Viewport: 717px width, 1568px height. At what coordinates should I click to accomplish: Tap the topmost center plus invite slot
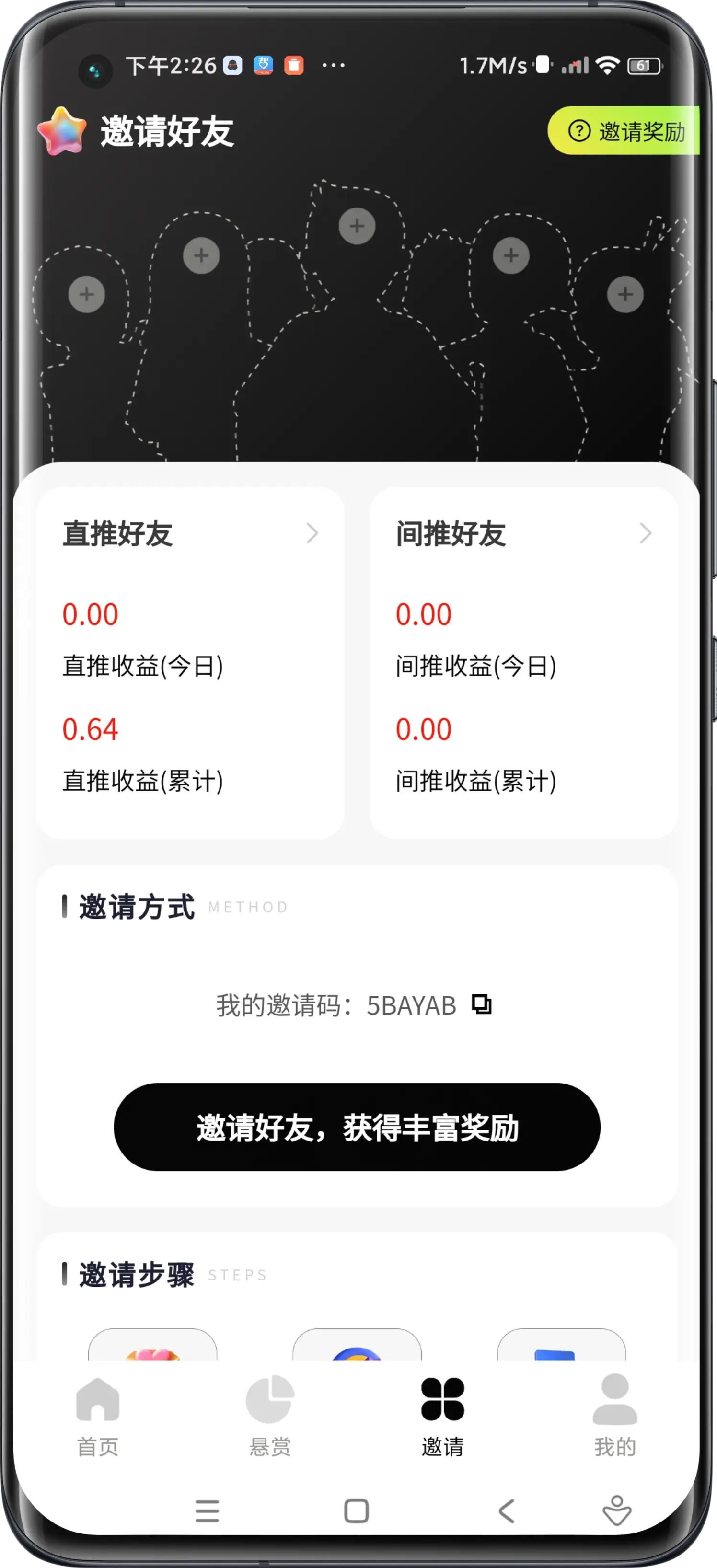(x=357, y=226)
